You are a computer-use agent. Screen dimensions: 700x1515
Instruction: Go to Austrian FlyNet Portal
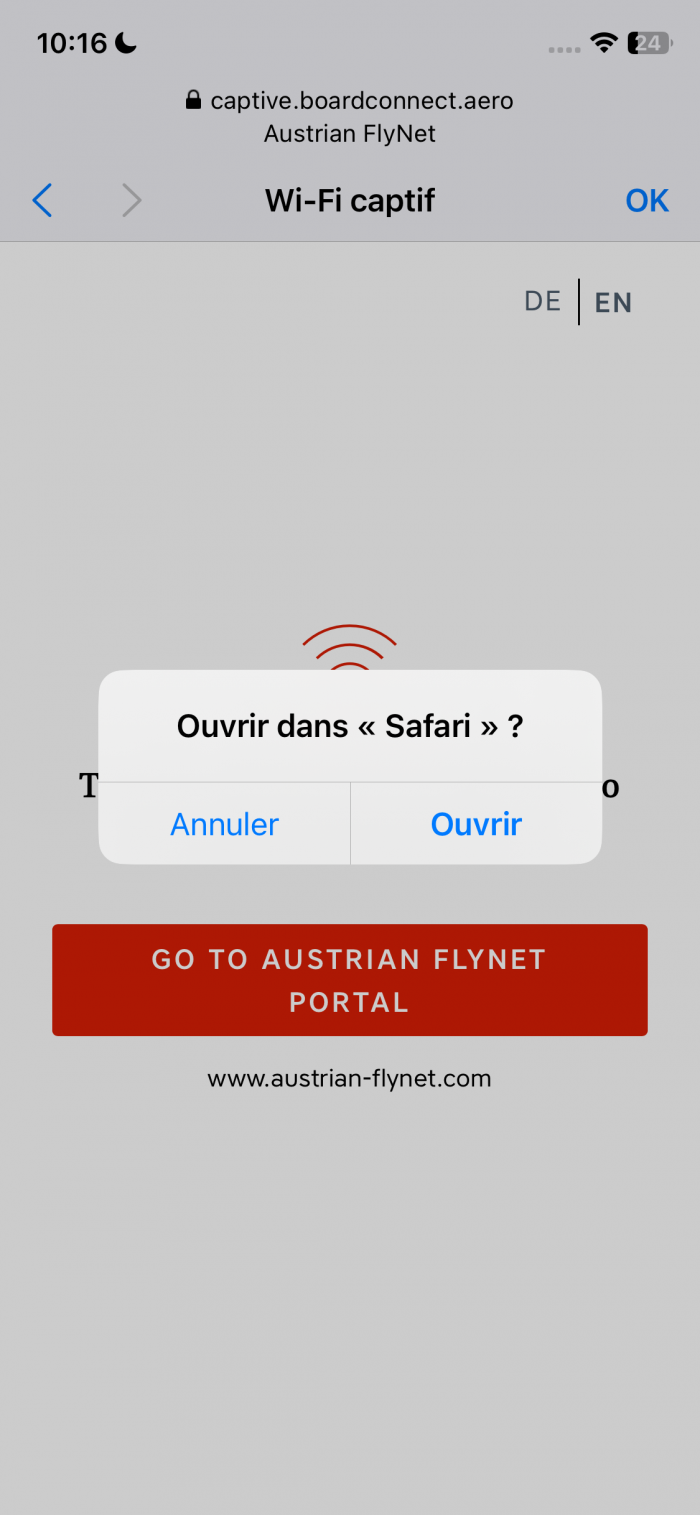(x=350, y=980)
